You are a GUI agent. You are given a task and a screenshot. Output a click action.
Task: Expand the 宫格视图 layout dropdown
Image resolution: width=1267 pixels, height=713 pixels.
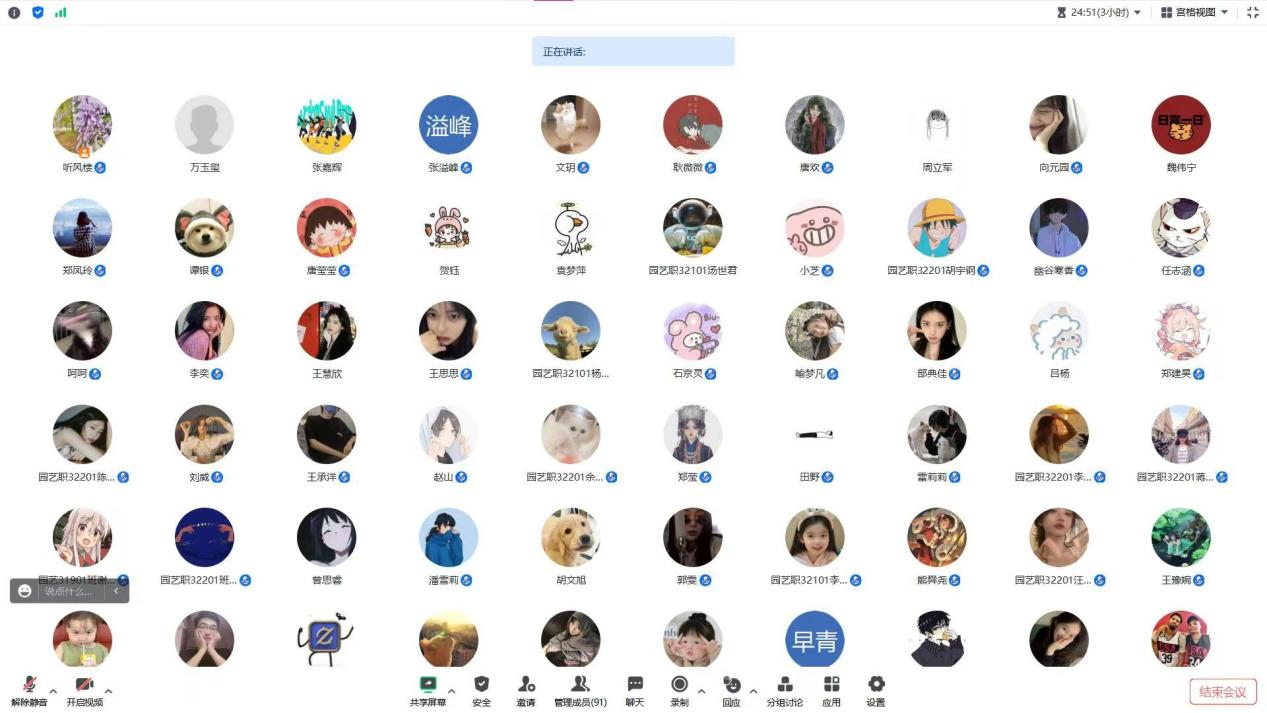tap(1194, 12)
